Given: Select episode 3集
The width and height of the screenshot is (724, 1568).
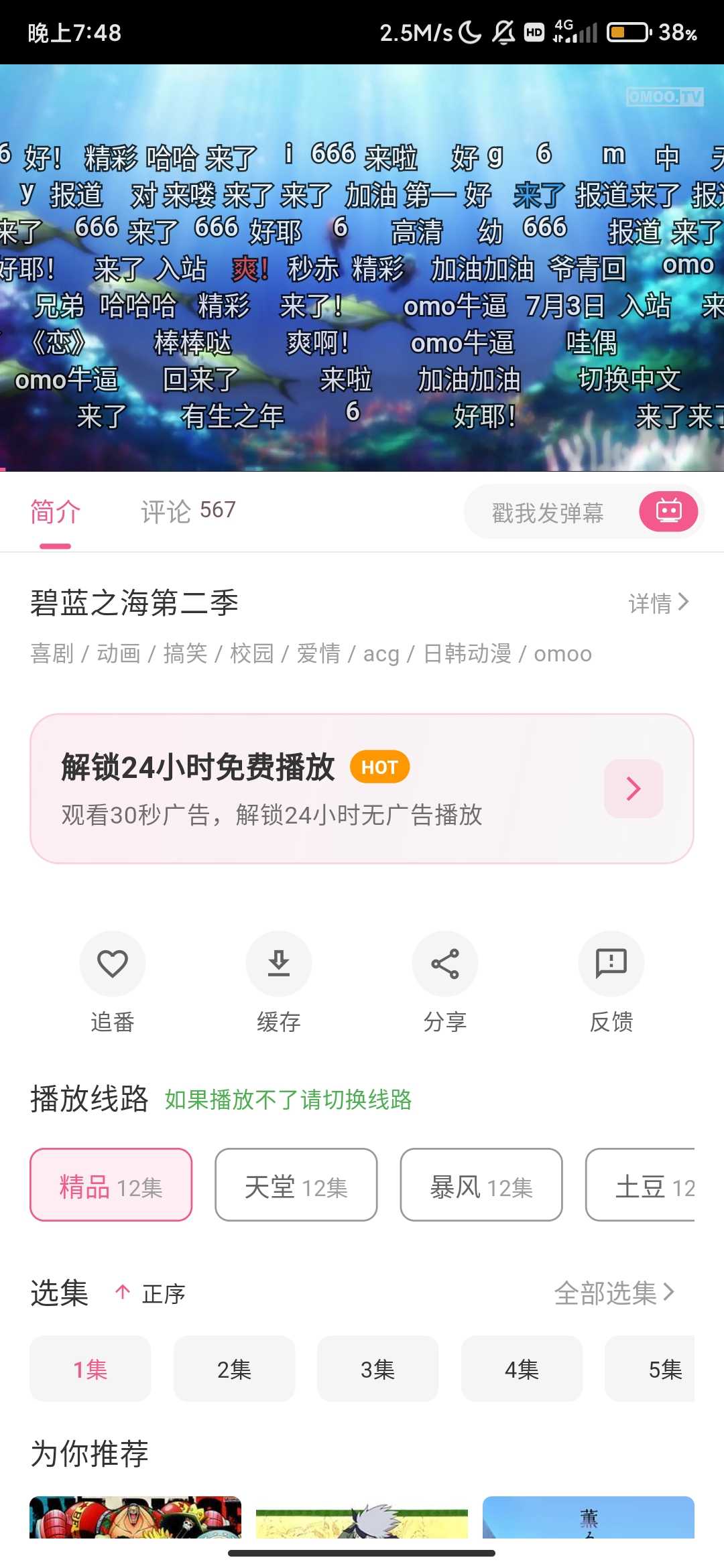Looking at the screenshot, I should point(378,1369).
